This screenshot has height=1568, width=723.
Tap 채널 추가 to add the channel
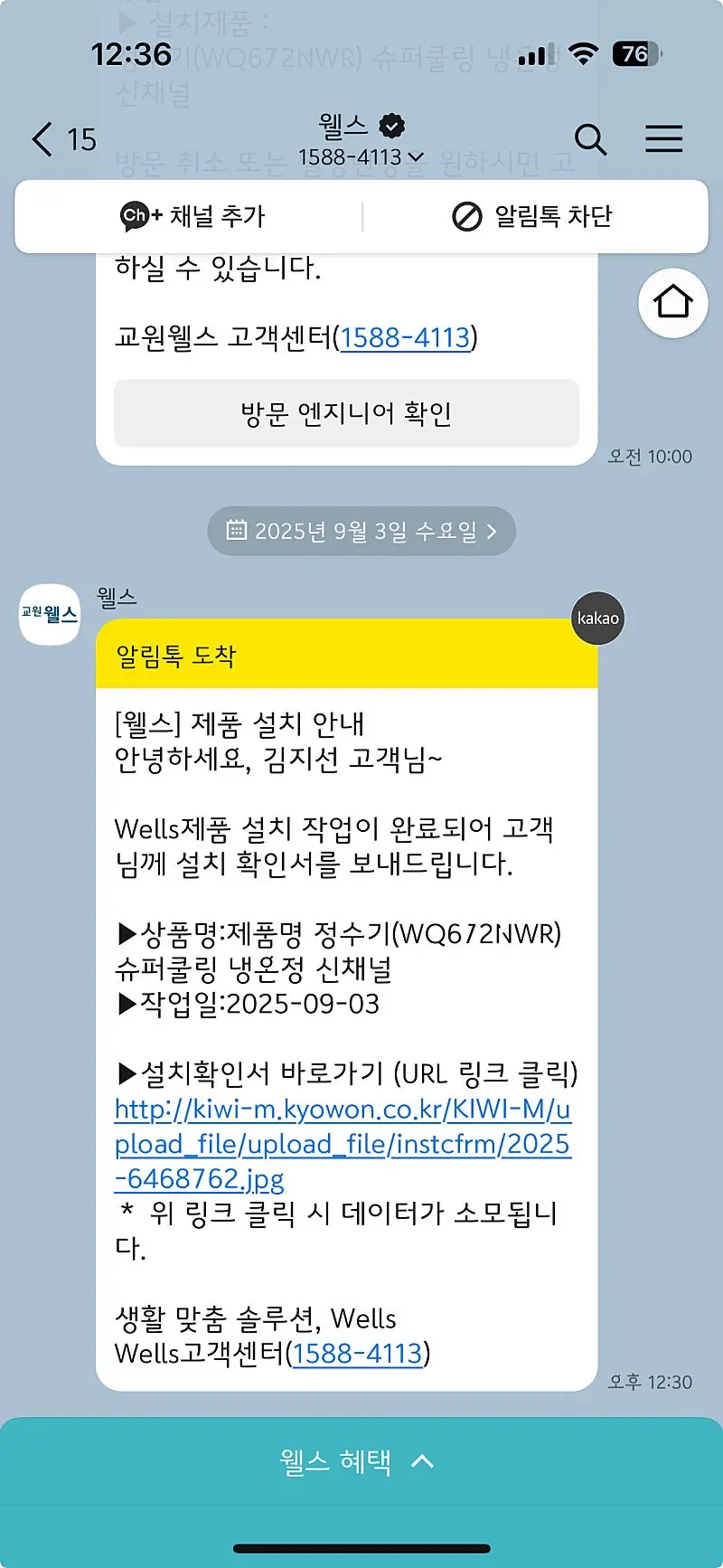click(x=192, y=216)
